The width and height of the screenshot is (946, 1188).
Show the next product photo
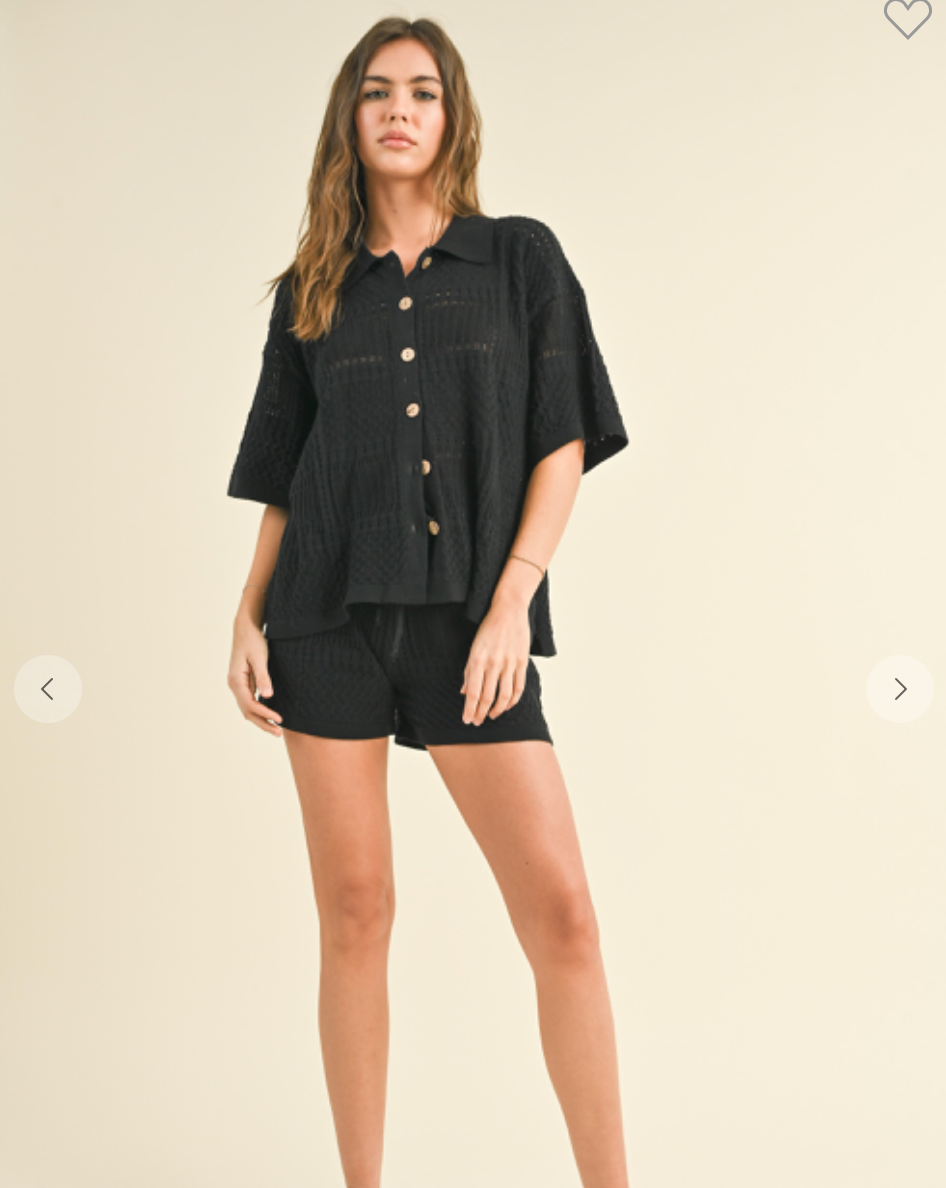899,689
